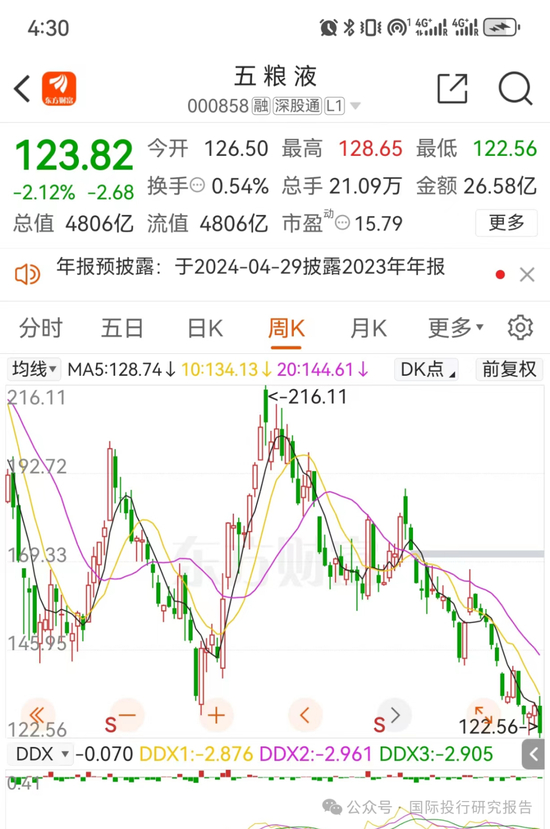The width and height of the screenshot is (550, 829).
Task: Open the search magnifier icon
Action: [515, 88]
